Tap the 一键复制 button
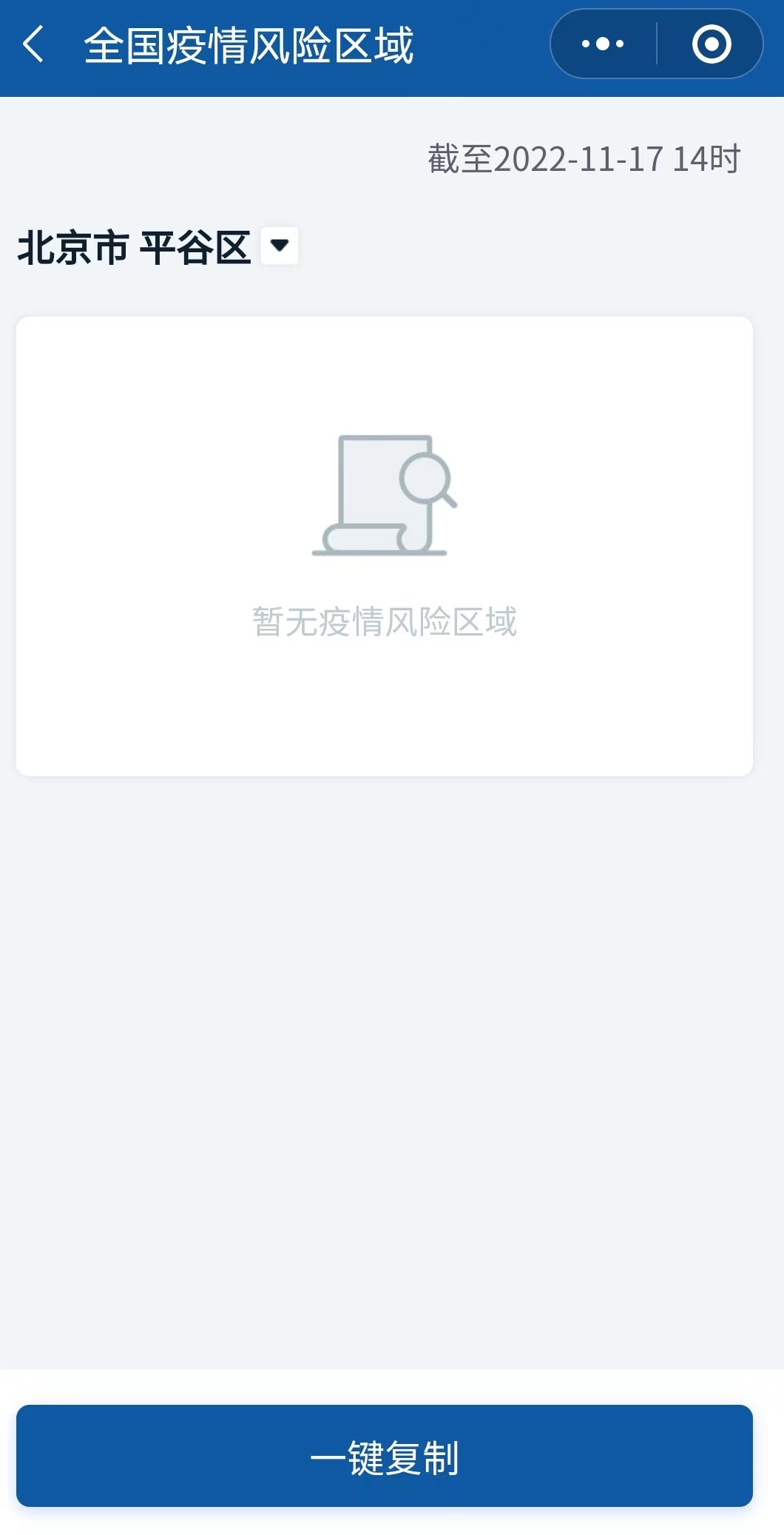The width and height of the screenshot is (784, 1535). 385,1456
